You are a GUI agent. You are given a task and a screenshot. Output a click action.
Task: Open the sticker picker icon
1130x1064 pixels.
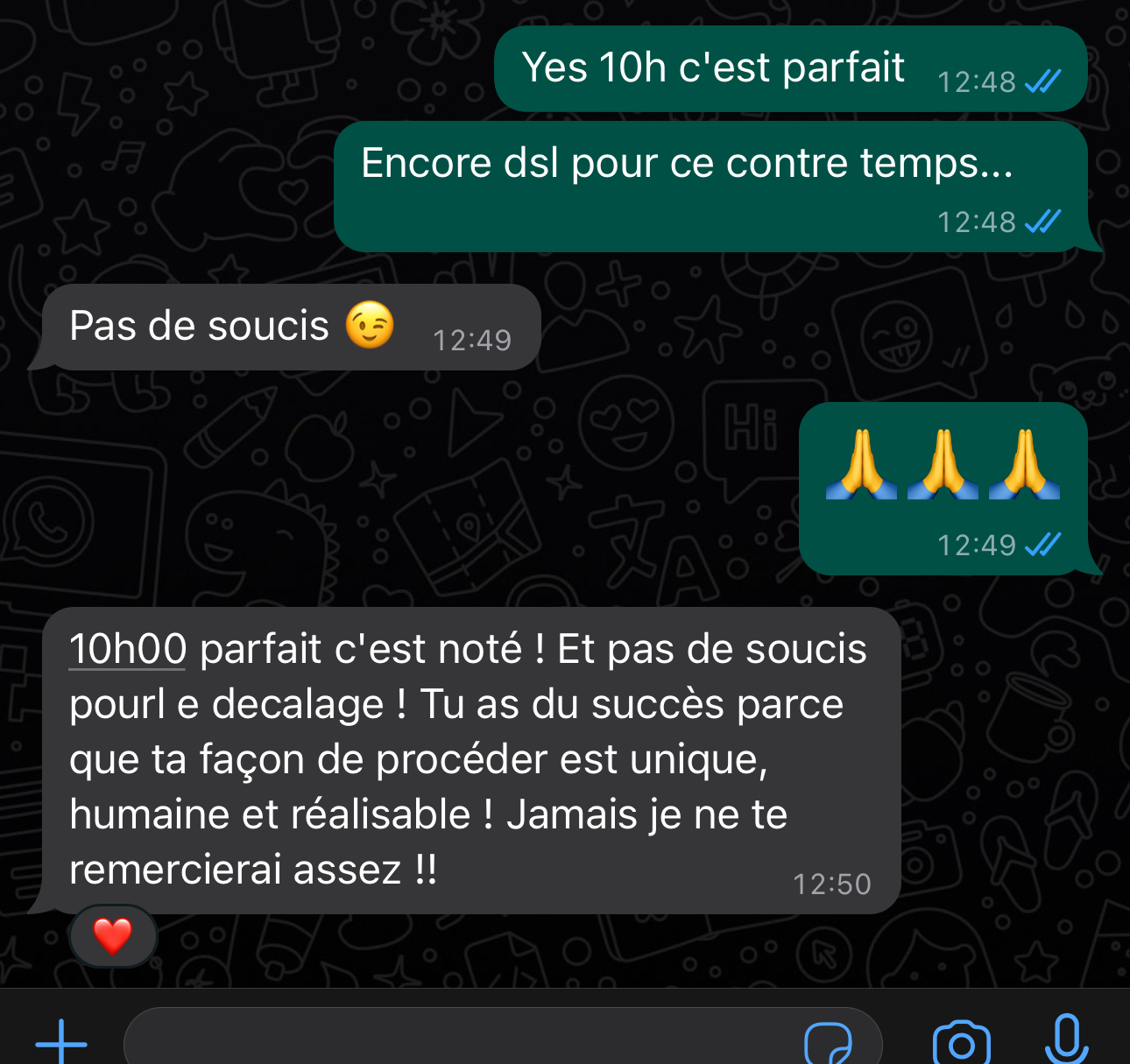828,1043
